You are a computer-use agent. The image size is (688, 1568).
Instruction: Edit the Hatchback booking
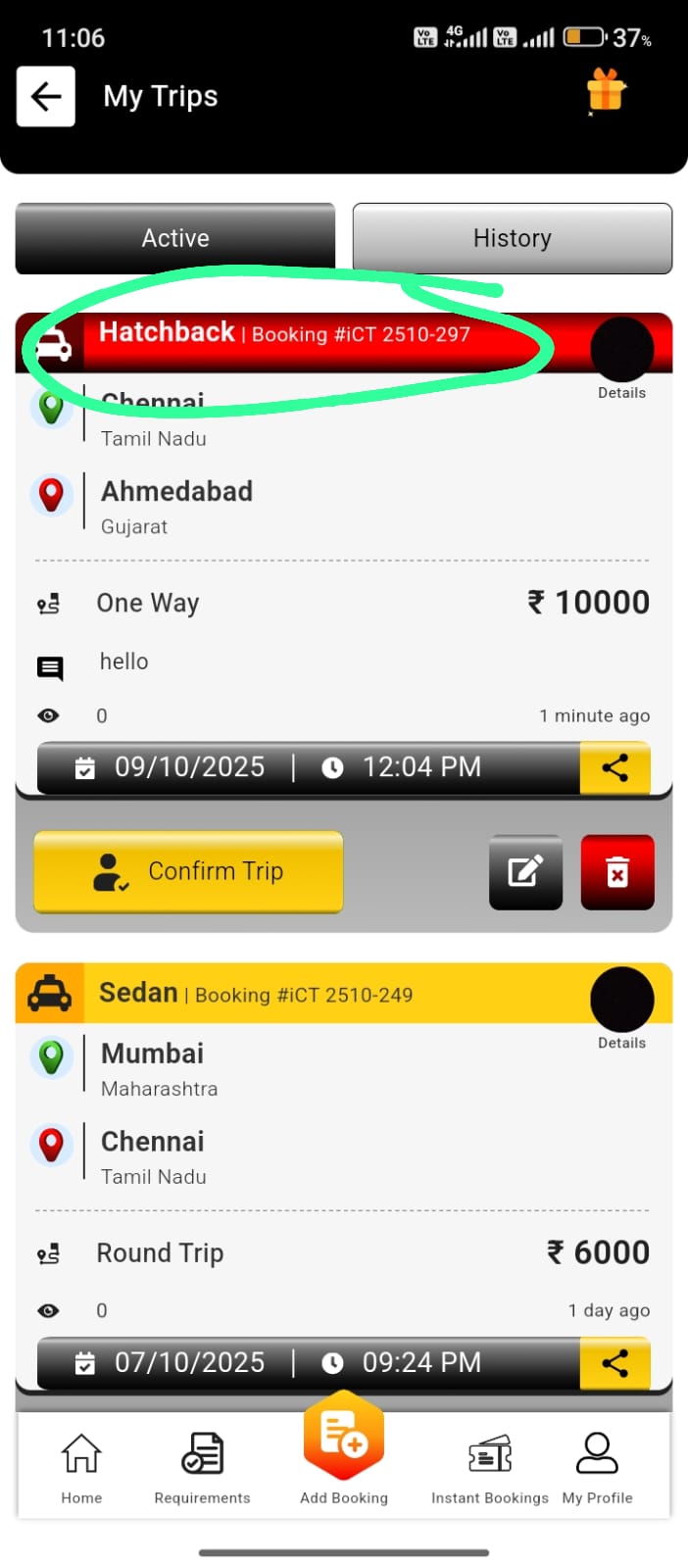tap(525, 871)
